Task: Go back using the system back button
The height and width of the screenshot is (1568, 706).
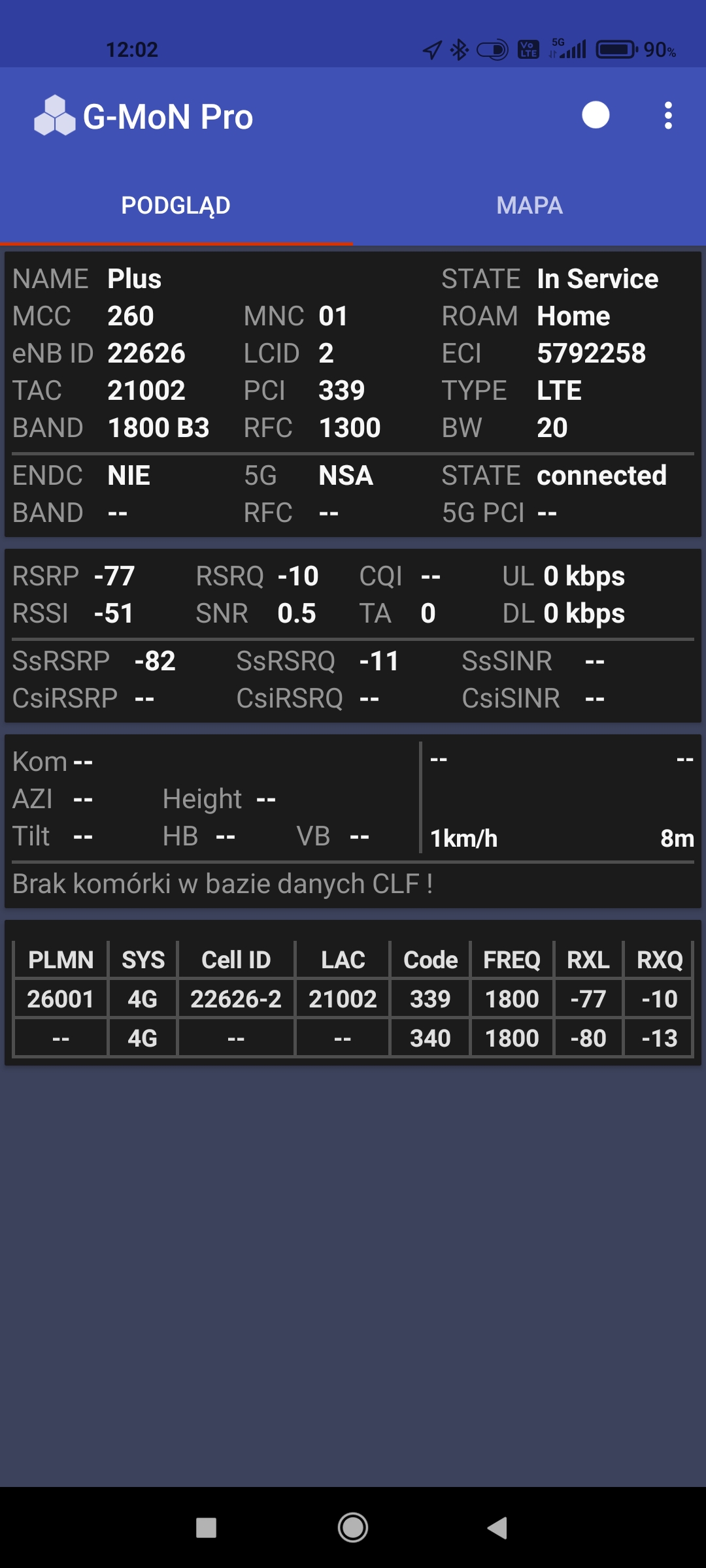Action: (x=497, y=1527)
